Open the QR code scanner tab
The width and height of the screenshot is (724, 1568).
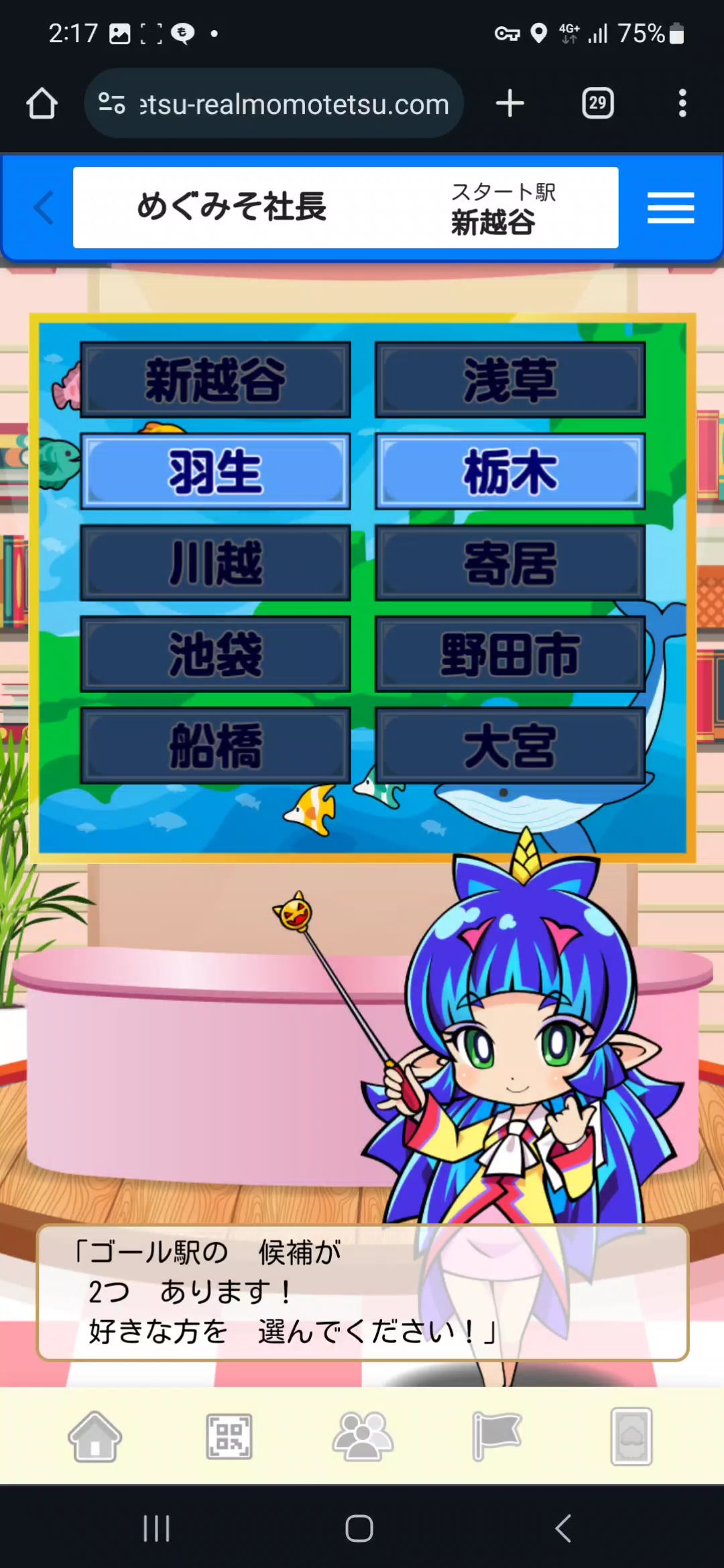229,1437
